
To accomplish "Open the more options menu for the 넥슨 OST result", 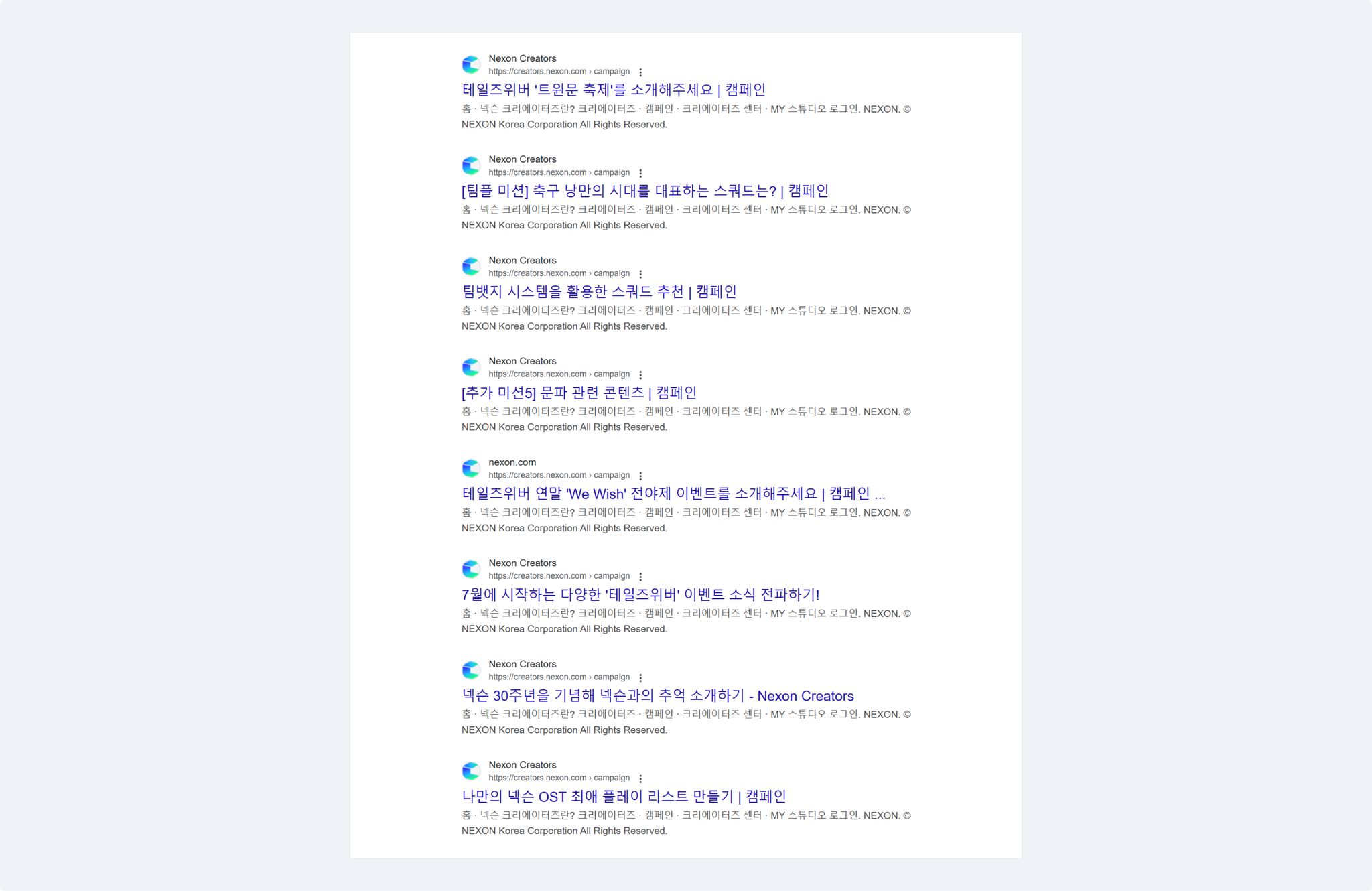I will point(640,778).
